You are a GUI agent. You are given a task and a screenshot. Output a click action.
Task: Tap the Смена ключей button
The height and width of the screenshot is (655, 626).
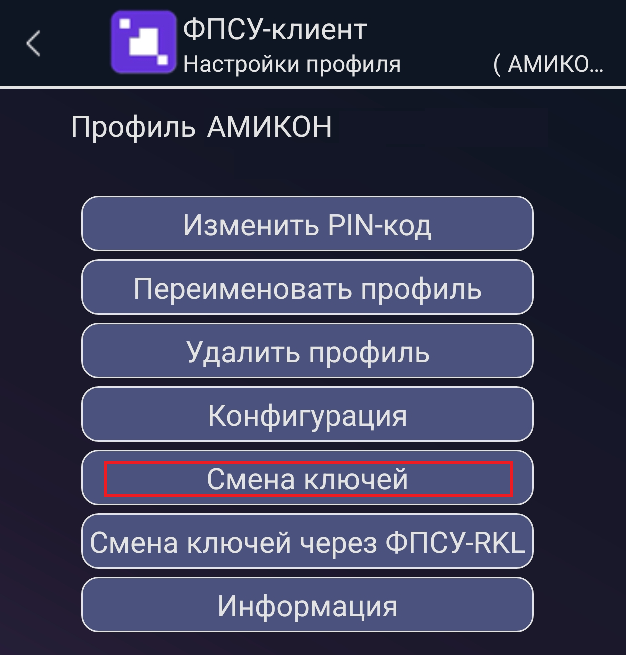tap(307, 478)
